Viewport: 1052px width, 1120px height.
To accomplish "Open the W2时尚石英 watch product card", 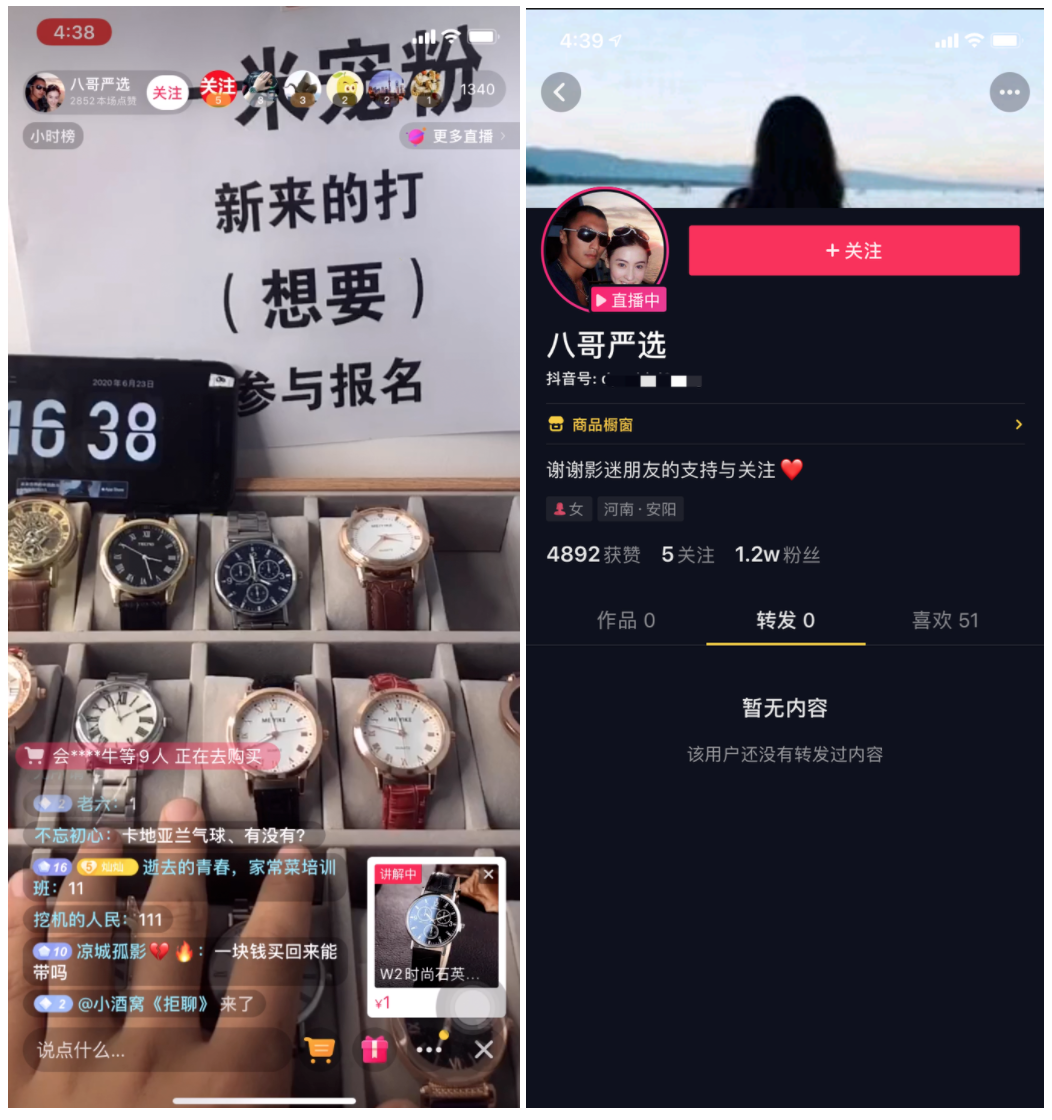I will (435, 930).
